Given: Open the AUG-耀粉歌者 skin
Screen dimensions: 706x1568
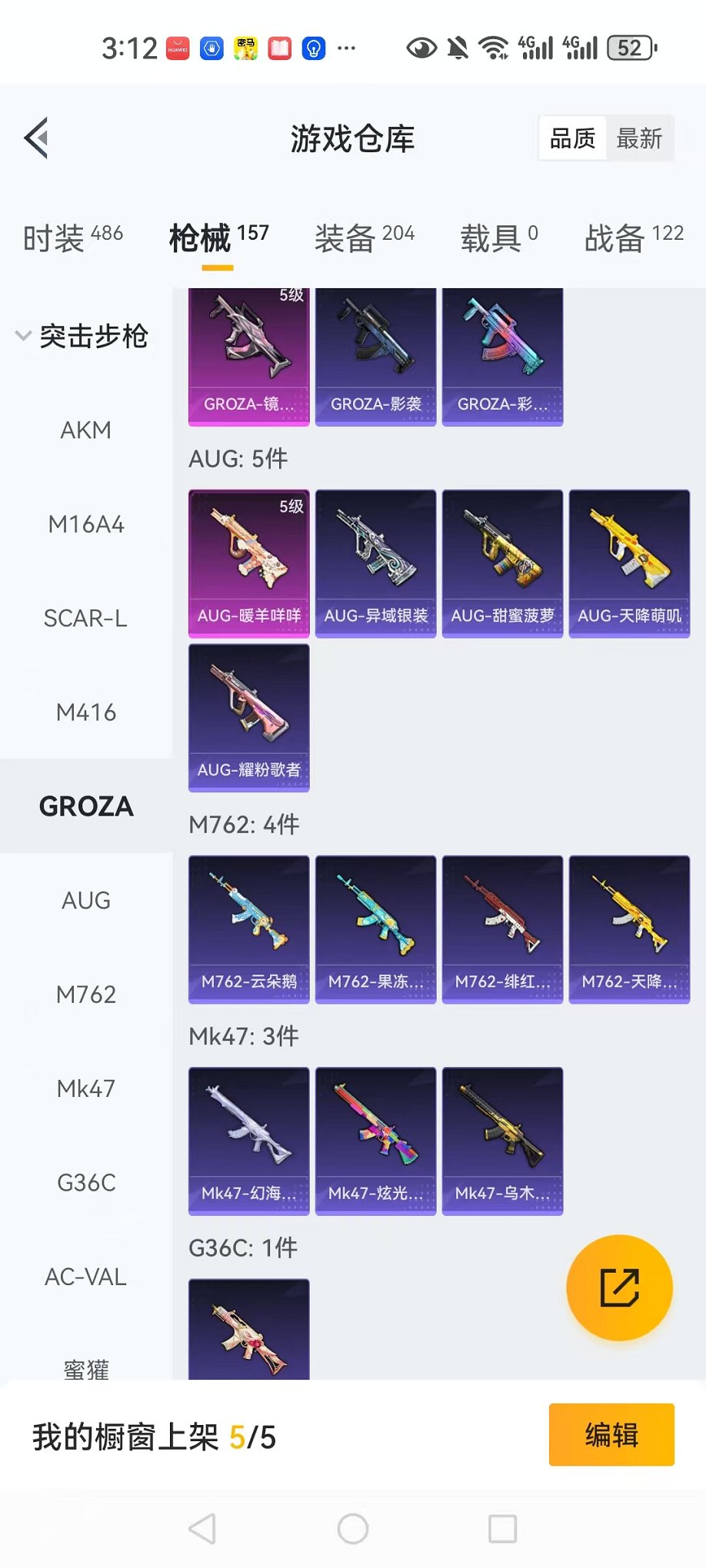Looking at the screenshot, I should (x=249, y=717).
